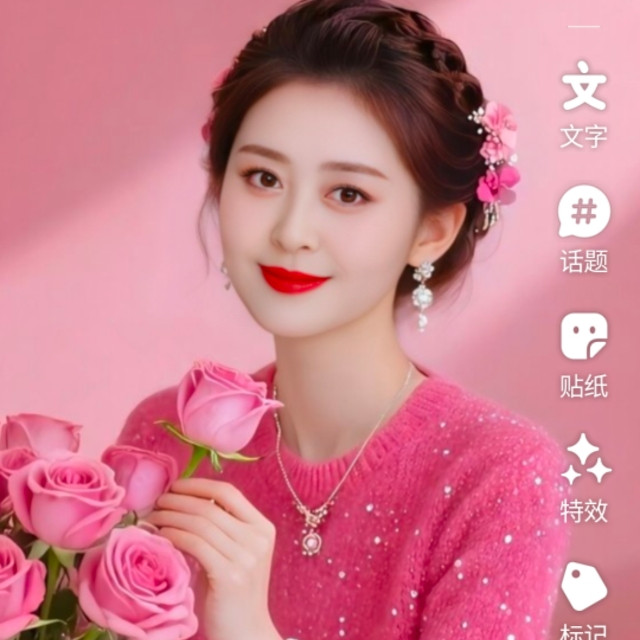Tap the 标记 tag tool

[584, 601]
